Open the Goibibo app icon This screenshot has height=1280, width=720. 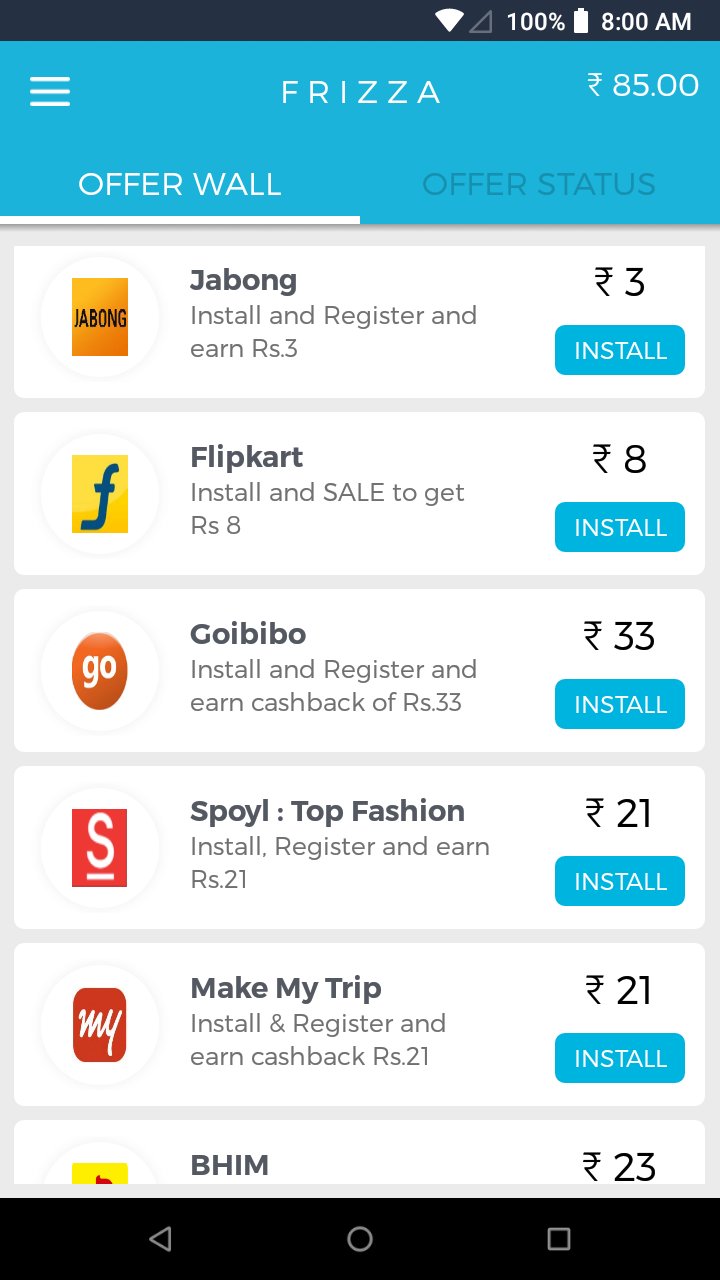[99, 671]
